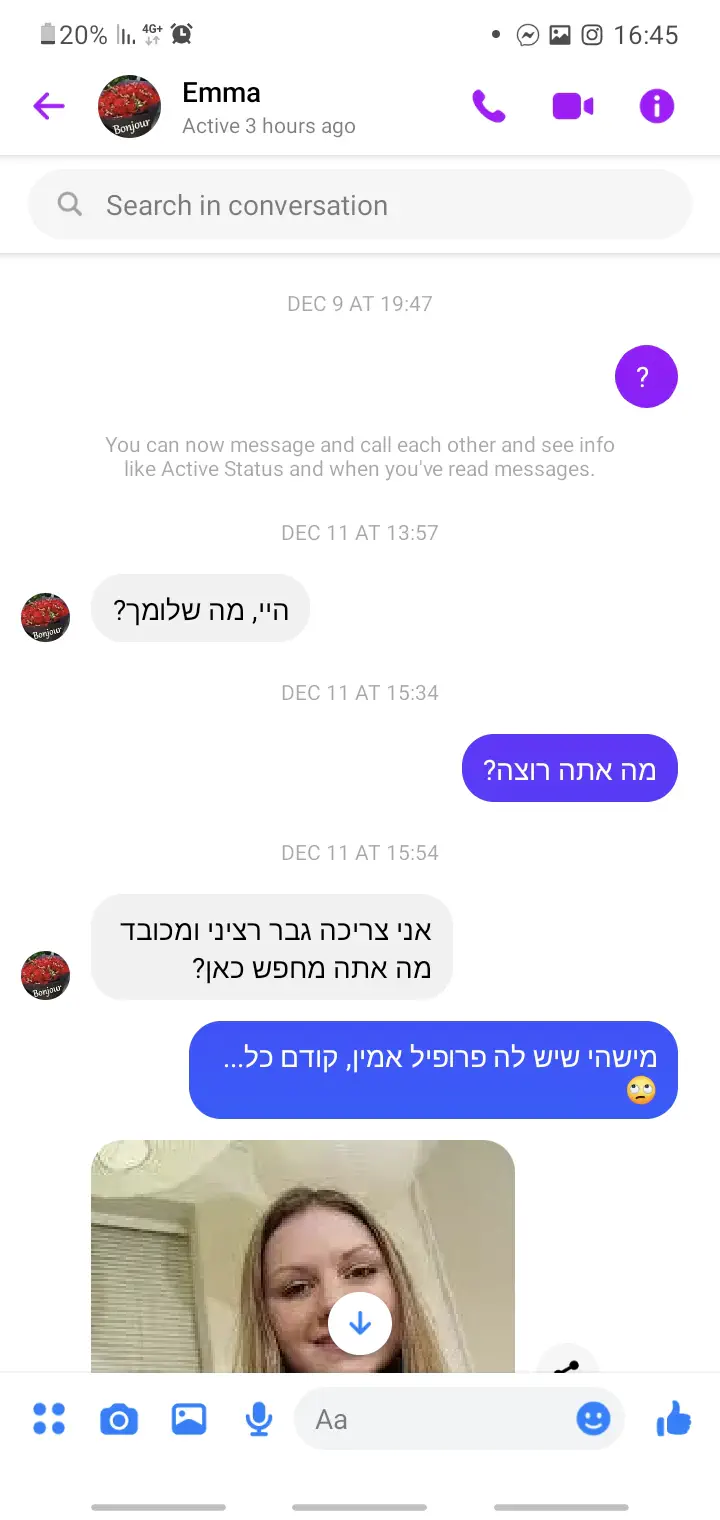The image size is (720, 1520).
Task: Share the received photo via forward icon
Action: [x=567, y=1362]
